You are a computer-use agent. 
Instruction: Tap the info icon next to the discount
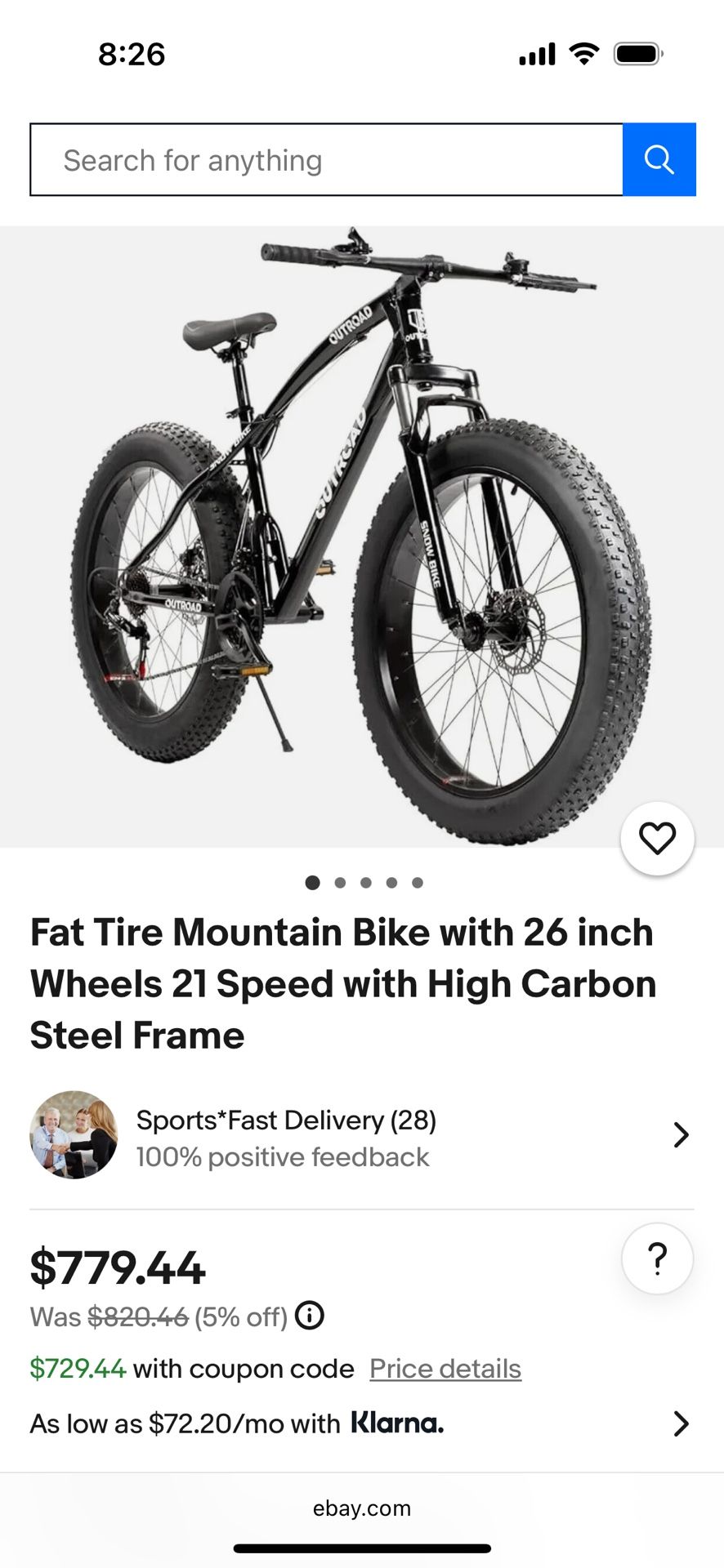(x=309, y=1316)
